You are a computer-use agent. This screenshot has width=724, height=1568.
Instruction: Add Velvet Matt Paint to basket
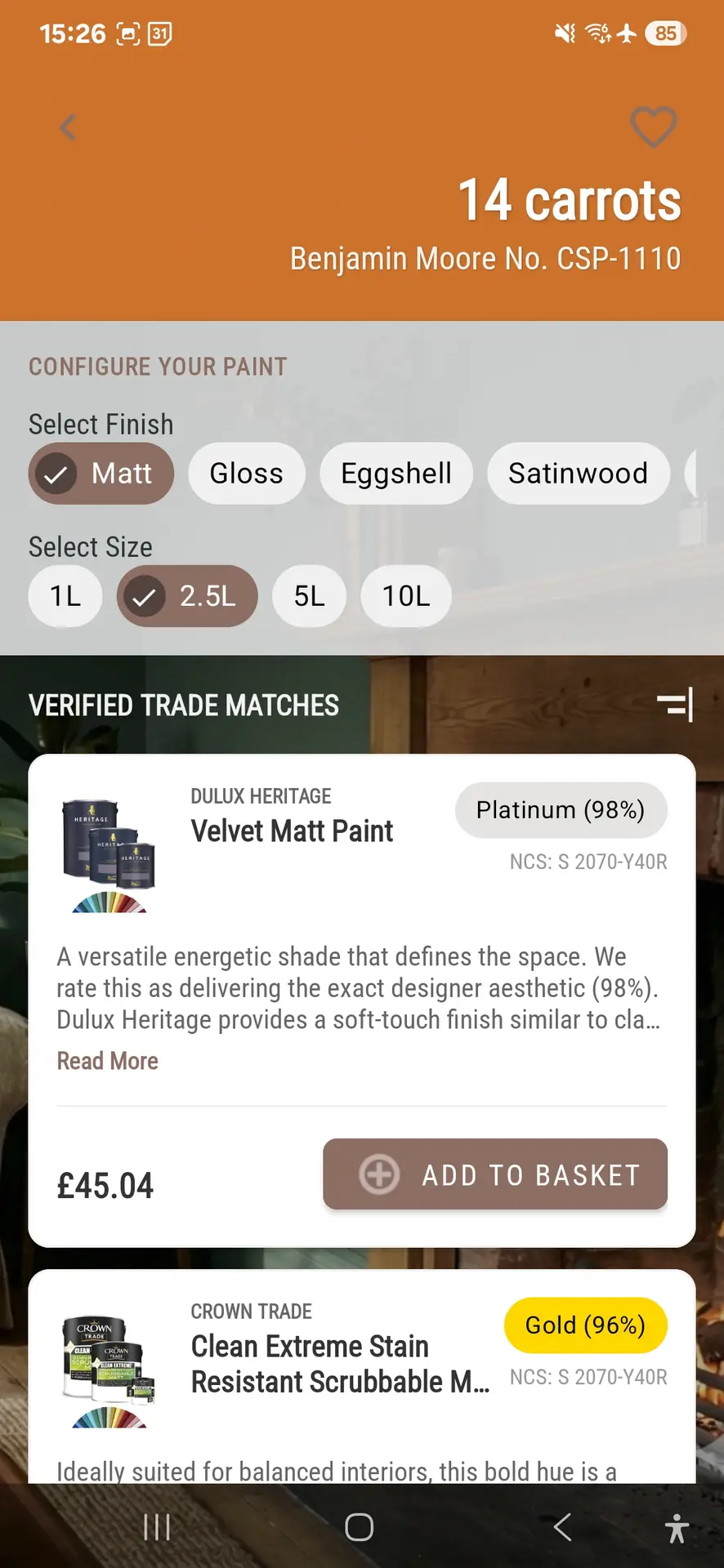[x=495, y=1174]
